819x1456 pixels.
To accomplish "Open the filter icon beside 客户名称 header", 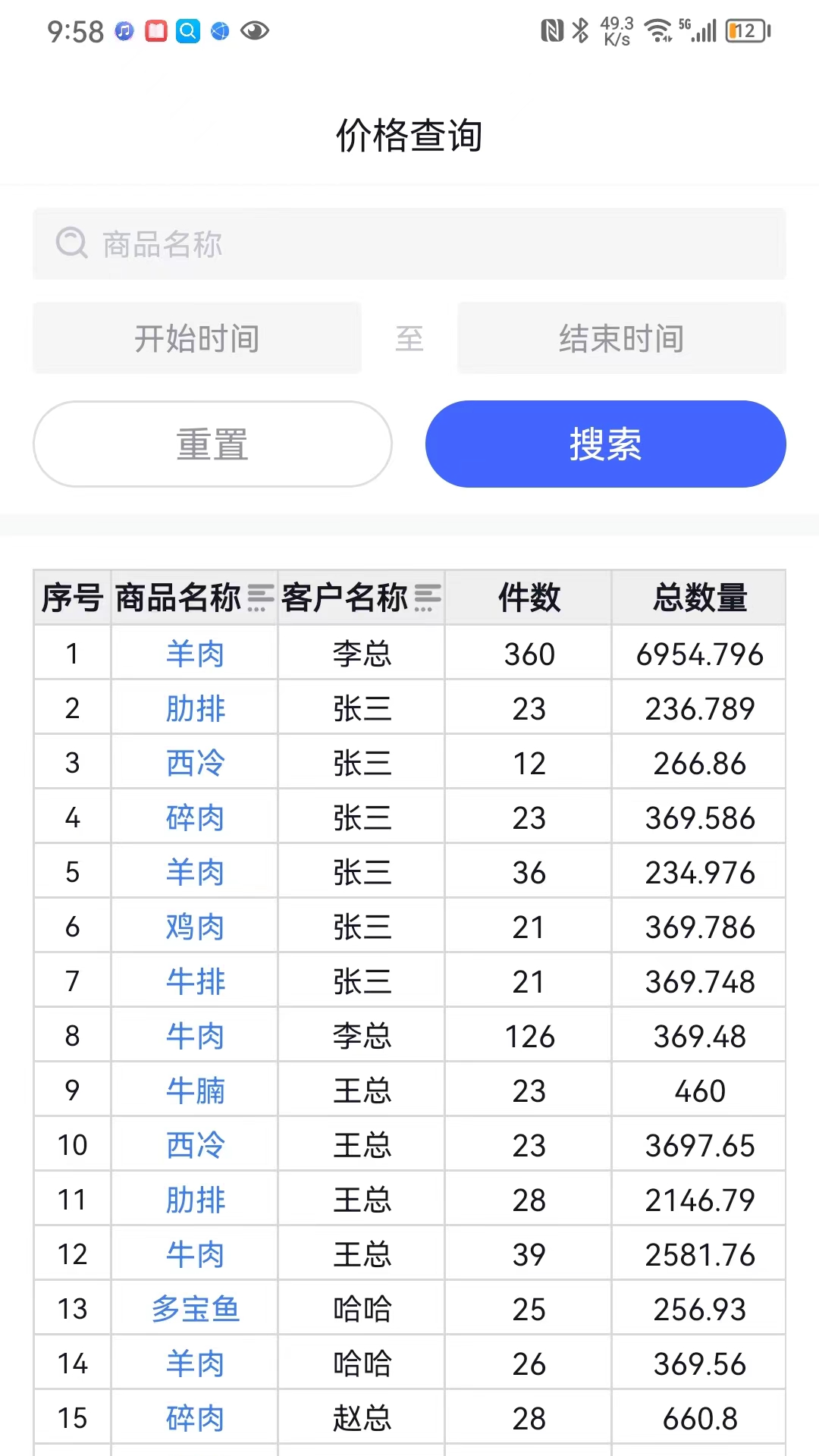I will pyautogui.click(x=427, y=598).
